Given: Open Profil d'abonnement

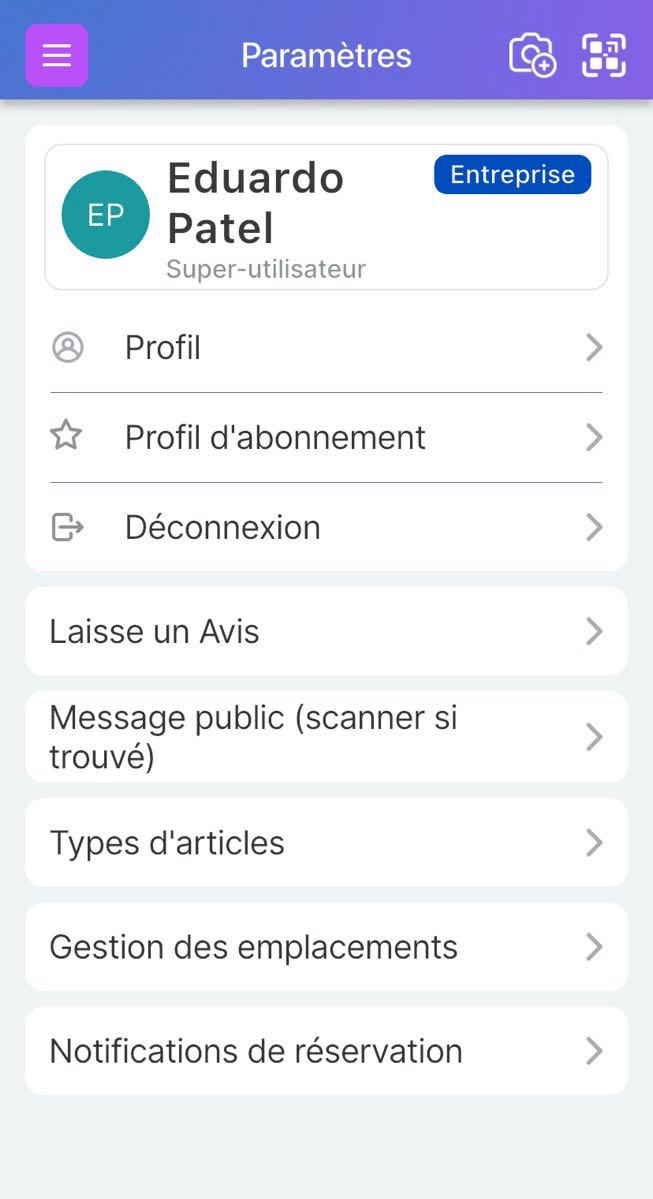Looking at the screenshot, I should (326, 437).
